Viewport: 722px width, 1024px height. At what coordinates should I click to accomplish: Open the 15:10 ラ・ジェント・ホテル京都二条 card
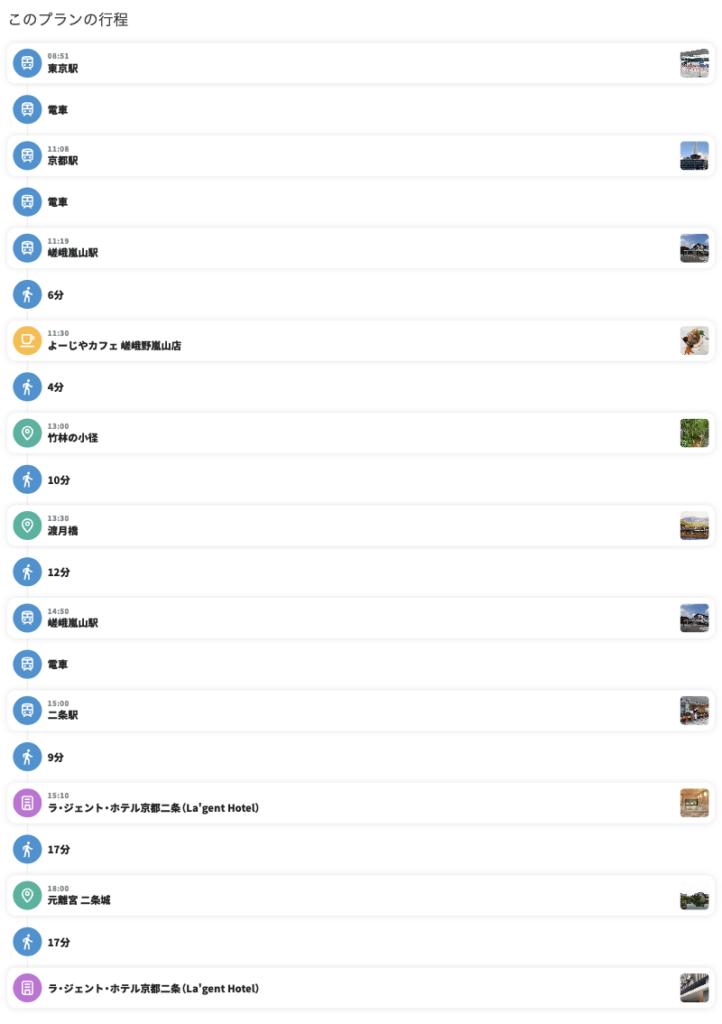click(x=360, y=803)
